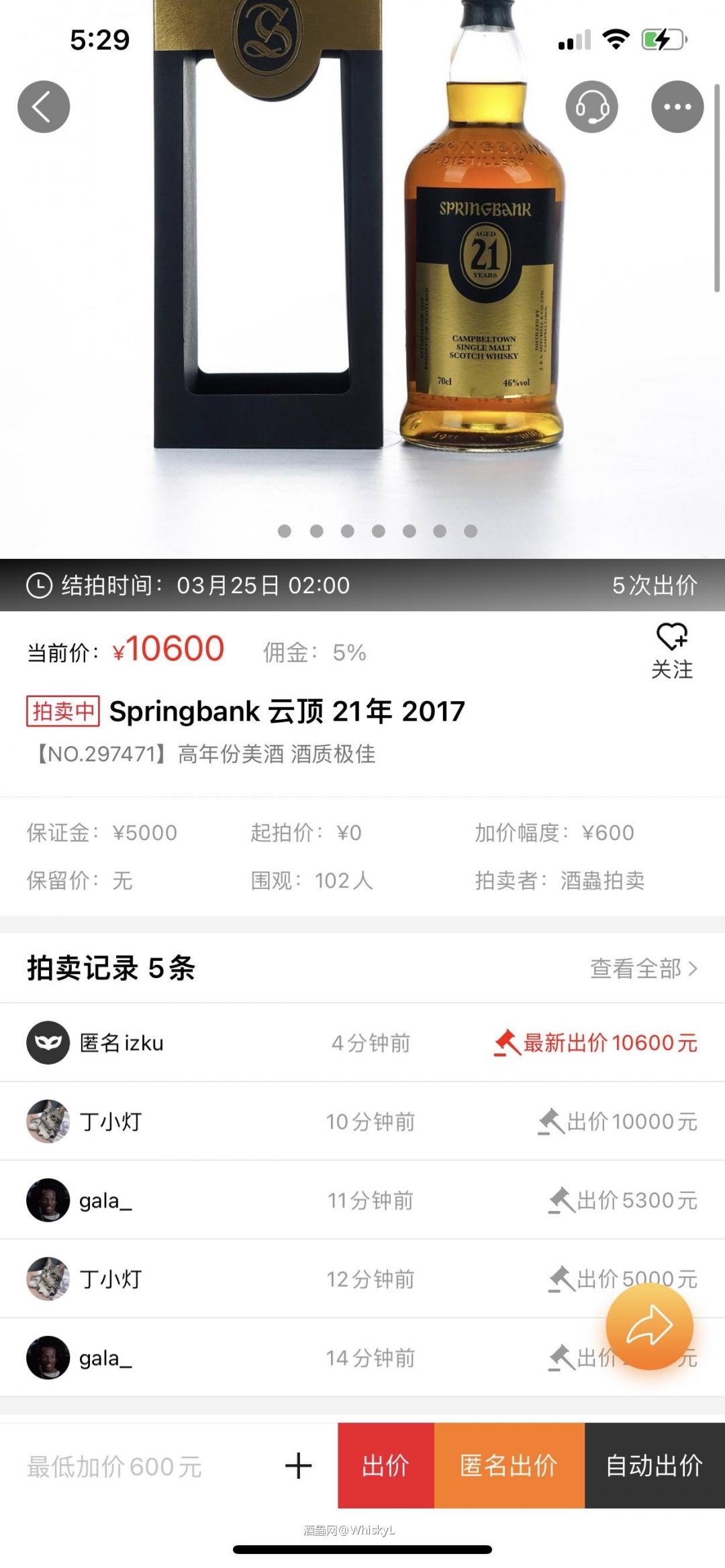Select the 拍卖中 status badge

(x=62, y=711)
